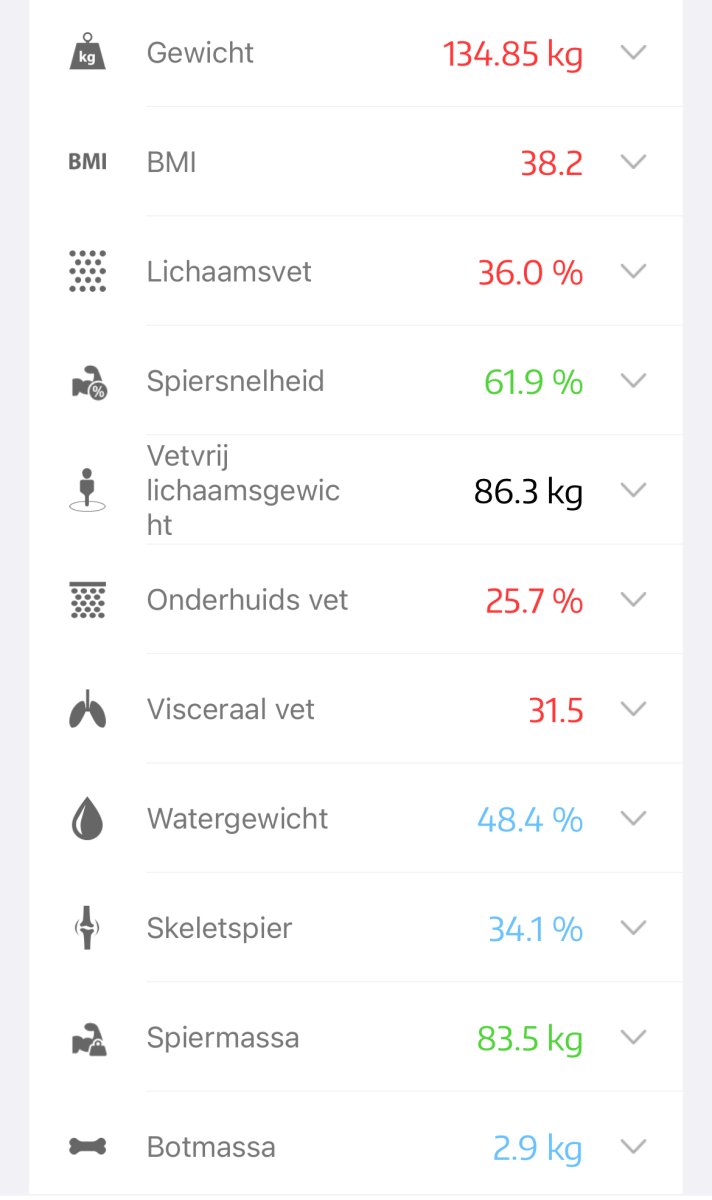
Task: Expand the Watergewicht measurement
Action: pyautogui.click(x=633, y=819)
